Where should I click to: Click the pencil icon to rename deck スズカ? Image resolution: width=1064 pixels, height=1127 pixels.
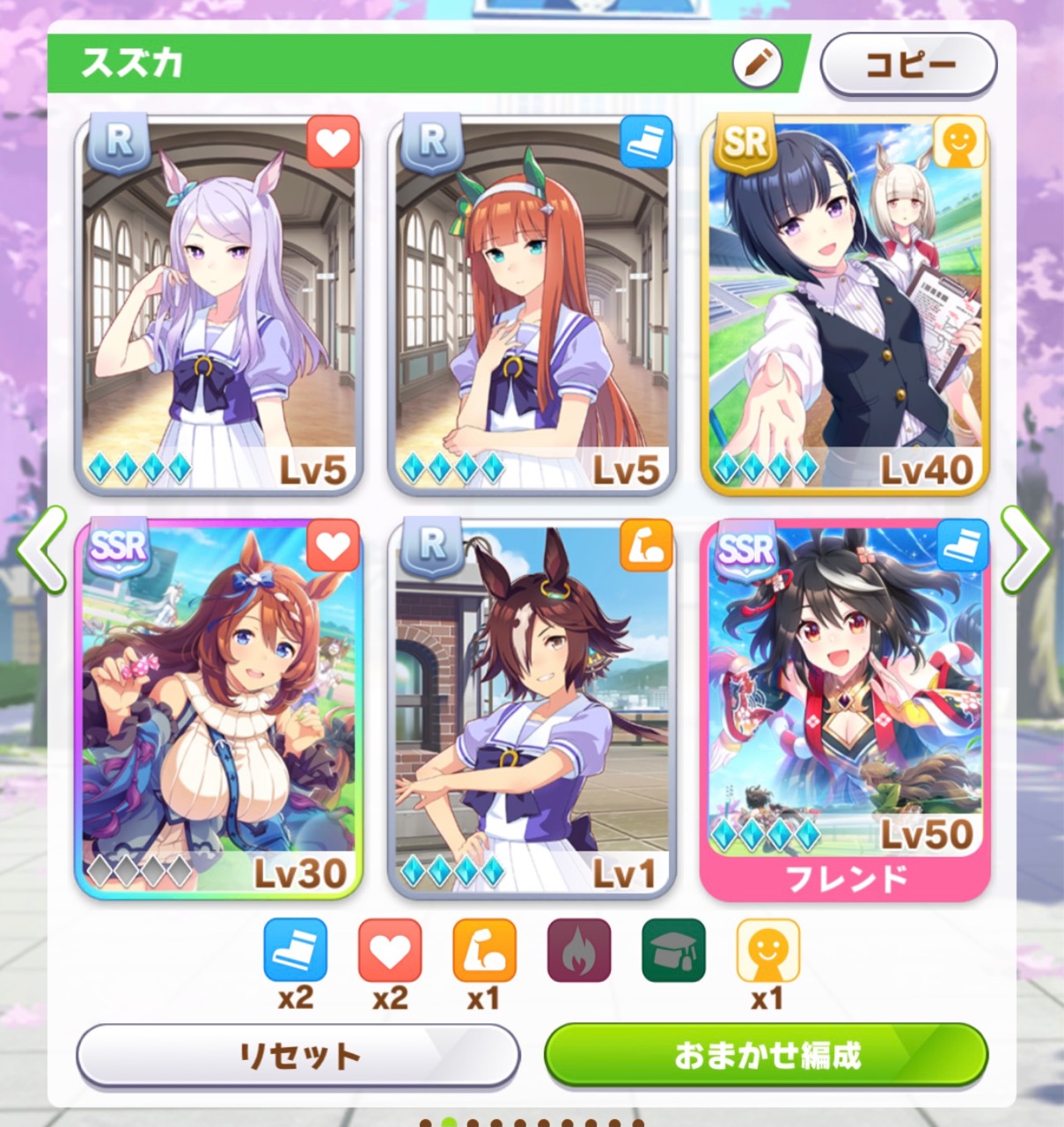click(759, 62)
